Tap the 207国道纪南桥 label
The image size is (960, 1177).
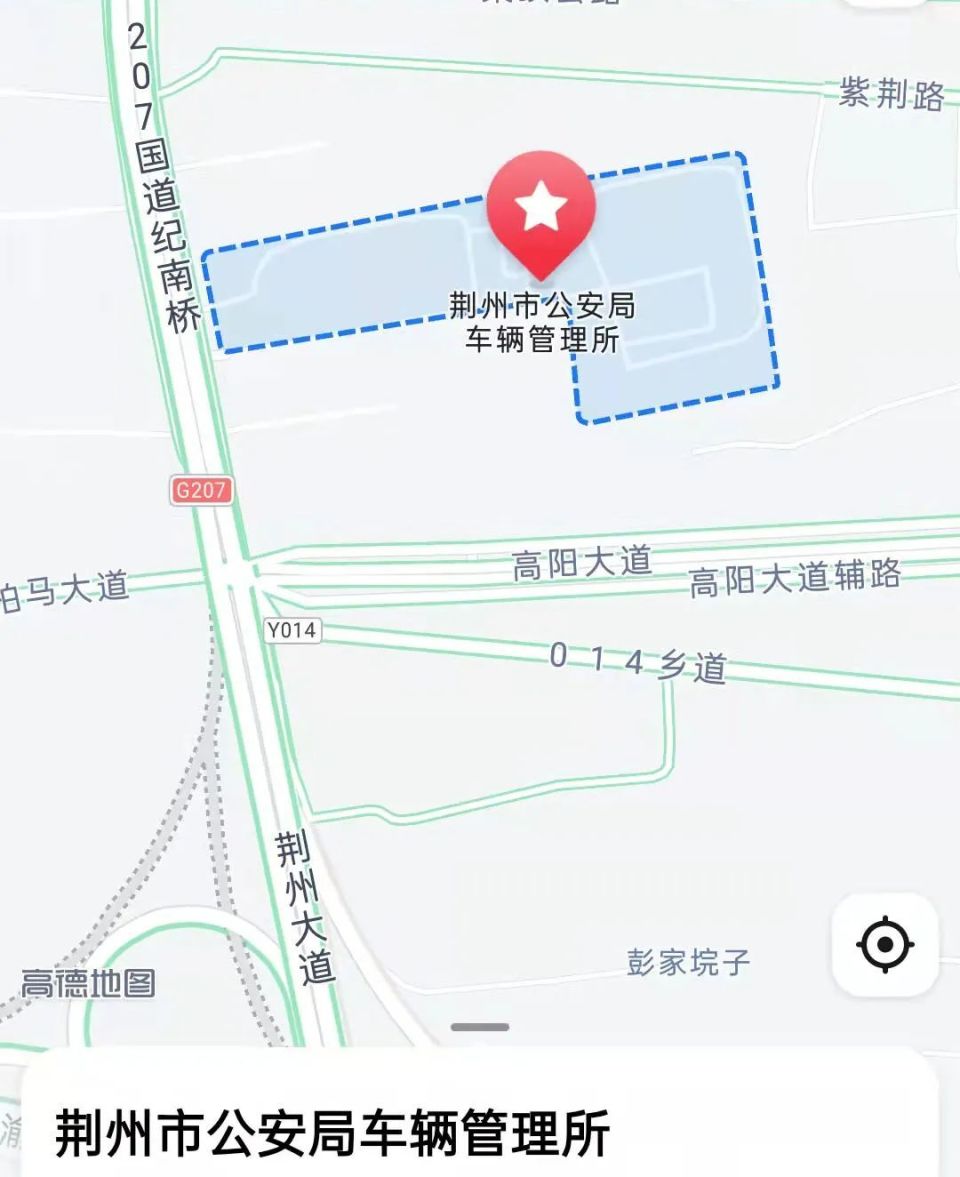160,170
